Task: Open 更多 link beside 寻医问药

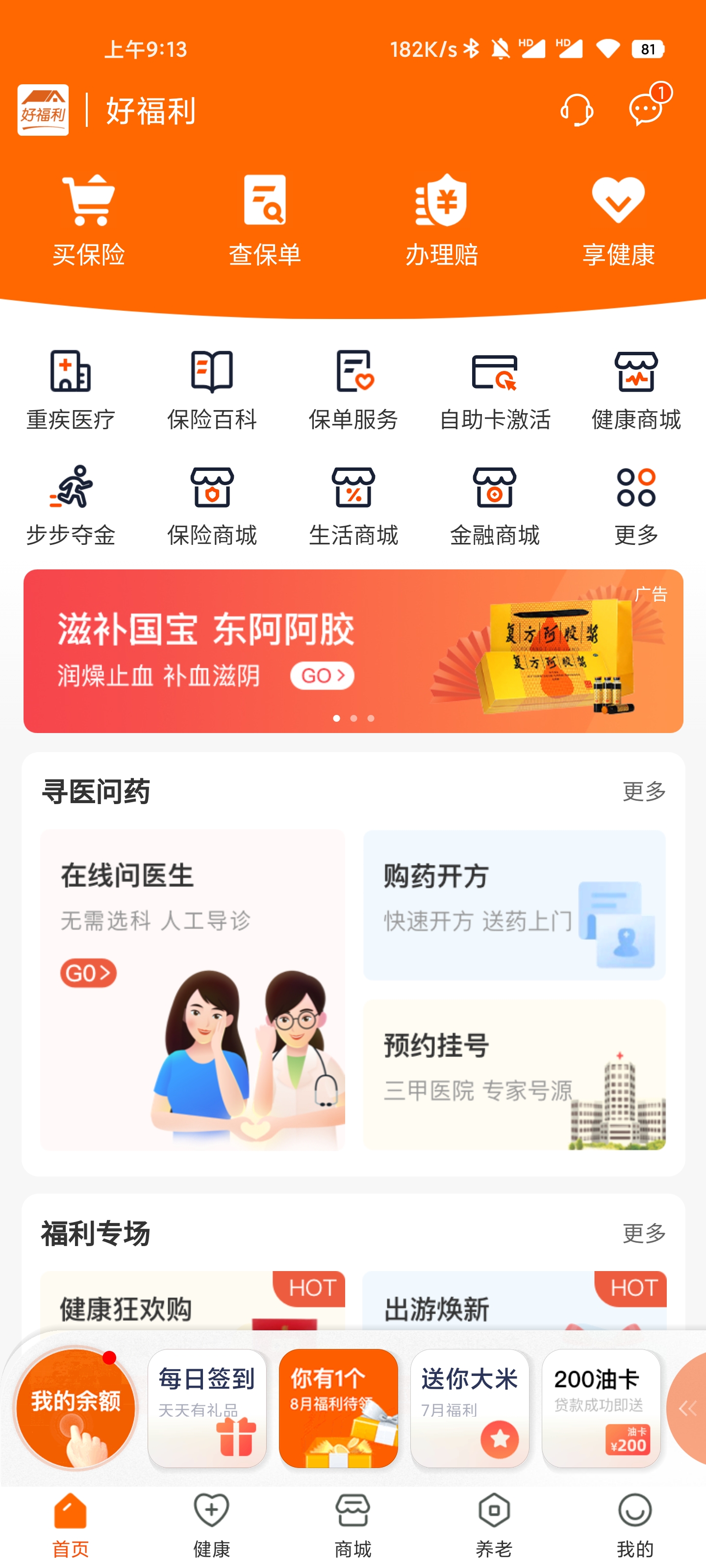Action: (643, 792)
